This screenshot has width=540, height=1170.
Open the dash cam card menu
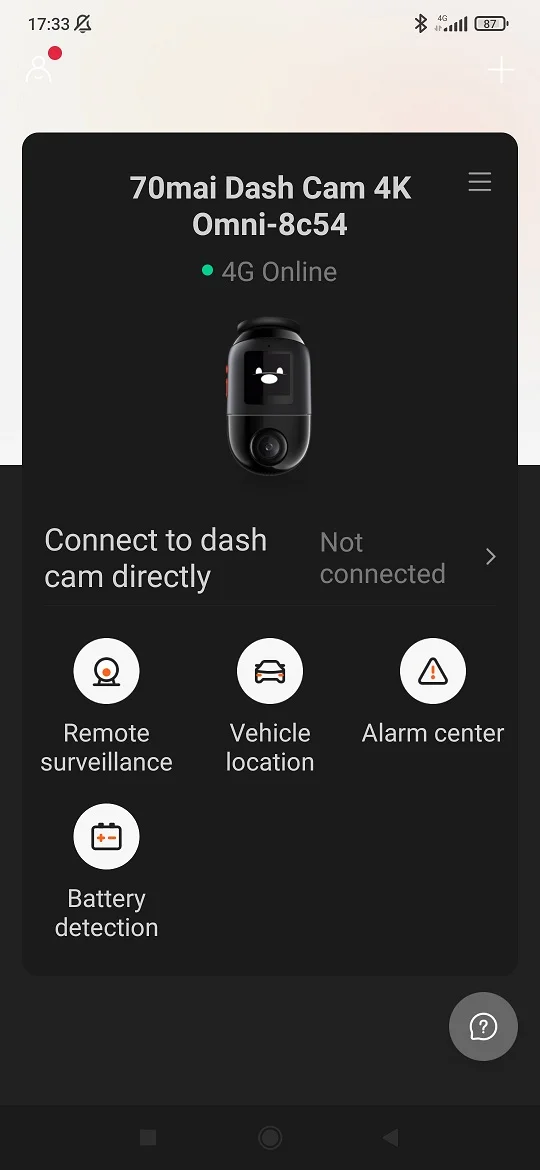click(x=480, y=182)
